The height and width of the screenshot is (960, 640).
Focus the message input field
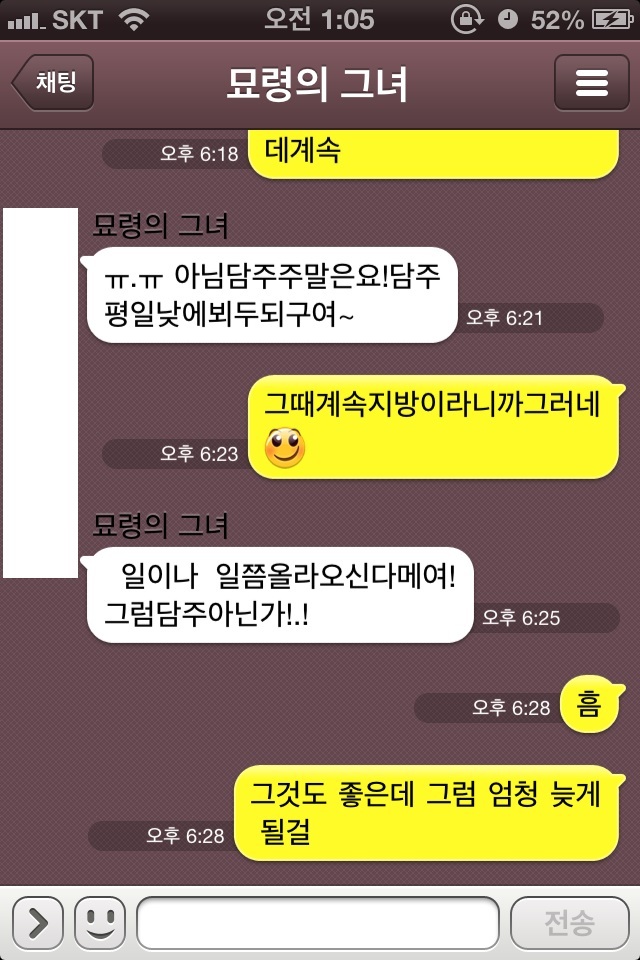coord(317,922)
